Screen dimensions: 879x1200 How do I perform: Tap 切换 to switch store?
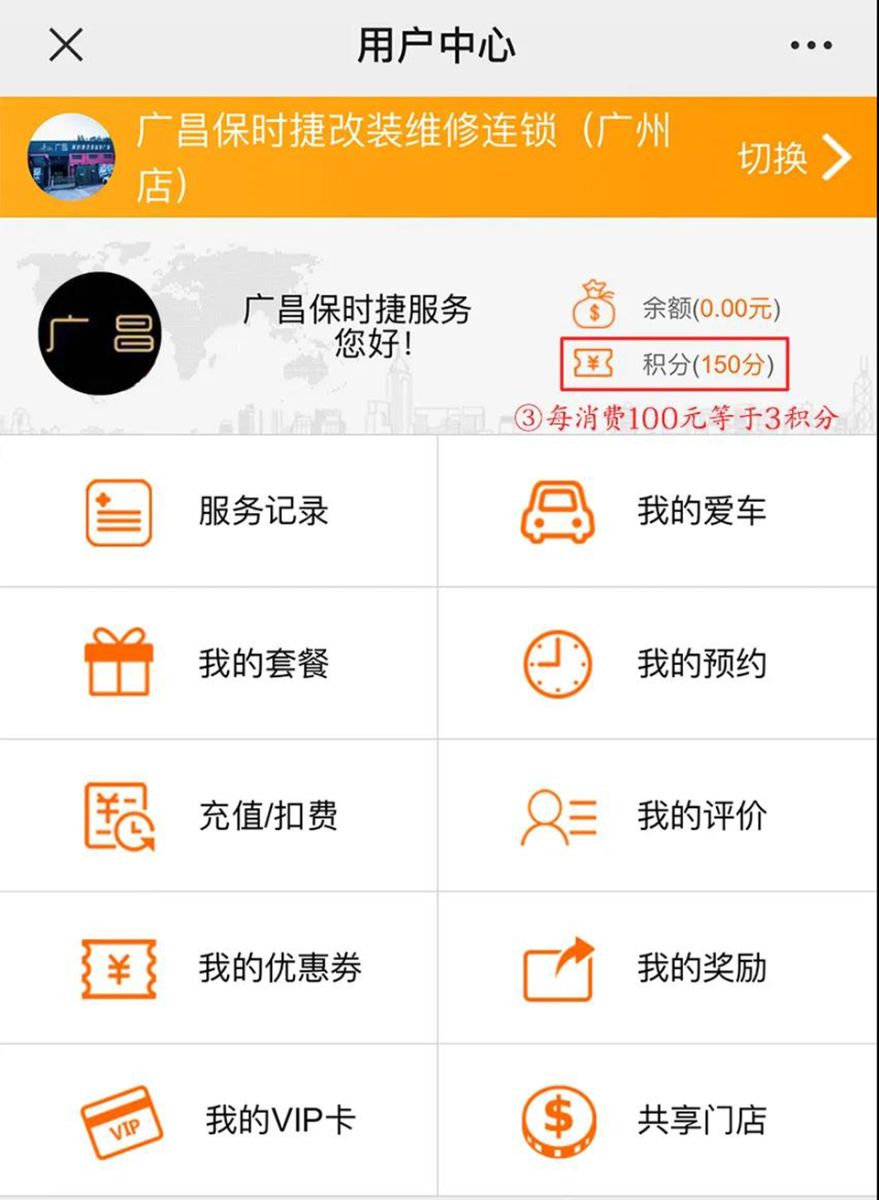click(x=793, y=157)
